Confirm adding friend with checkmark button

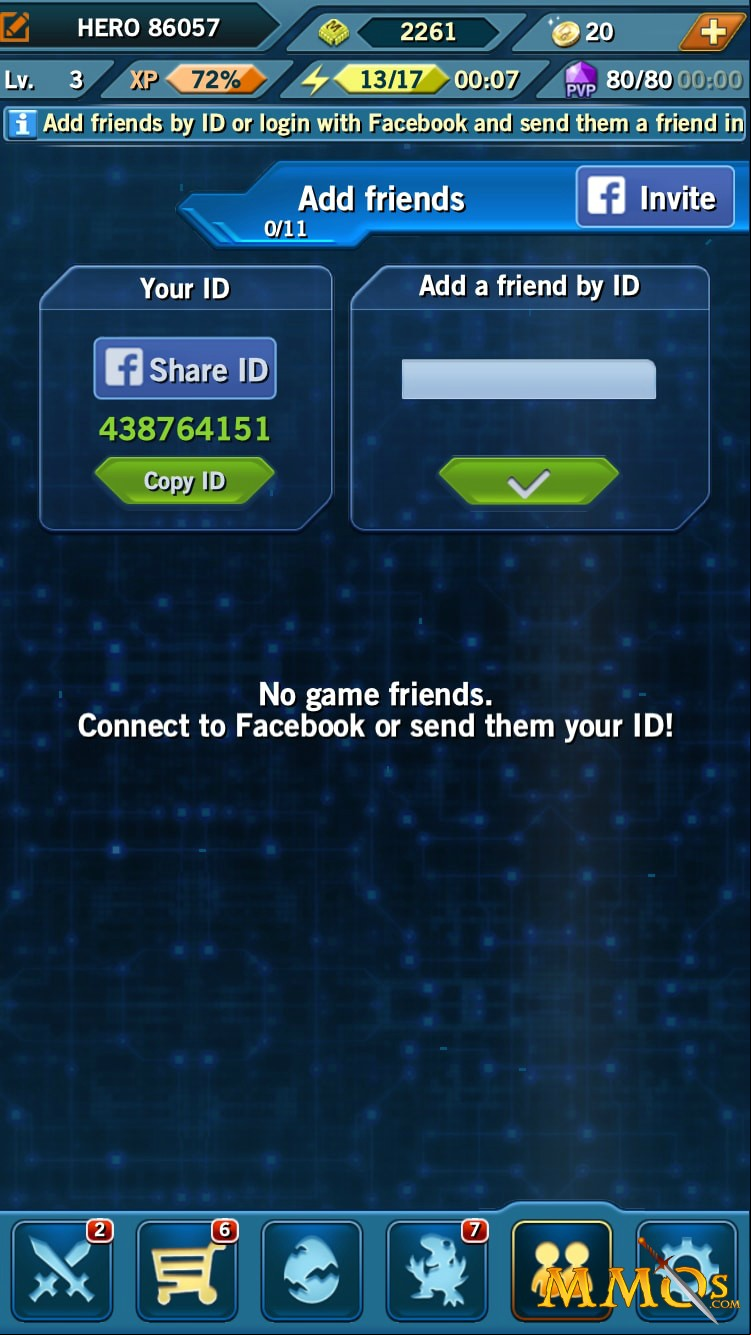coord(528,483)
